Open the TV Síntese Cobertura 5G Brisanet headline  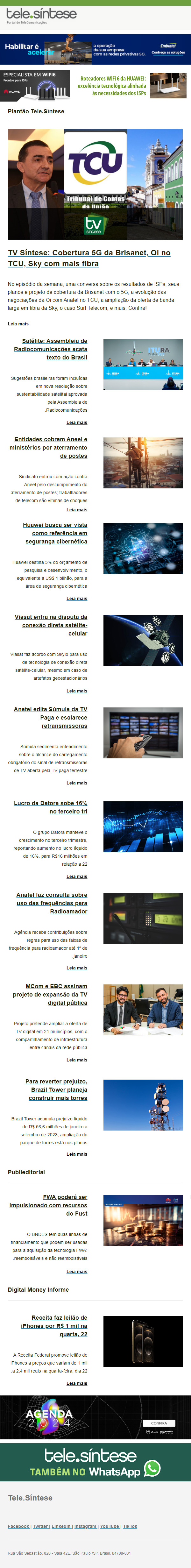[x=89, y=258]
